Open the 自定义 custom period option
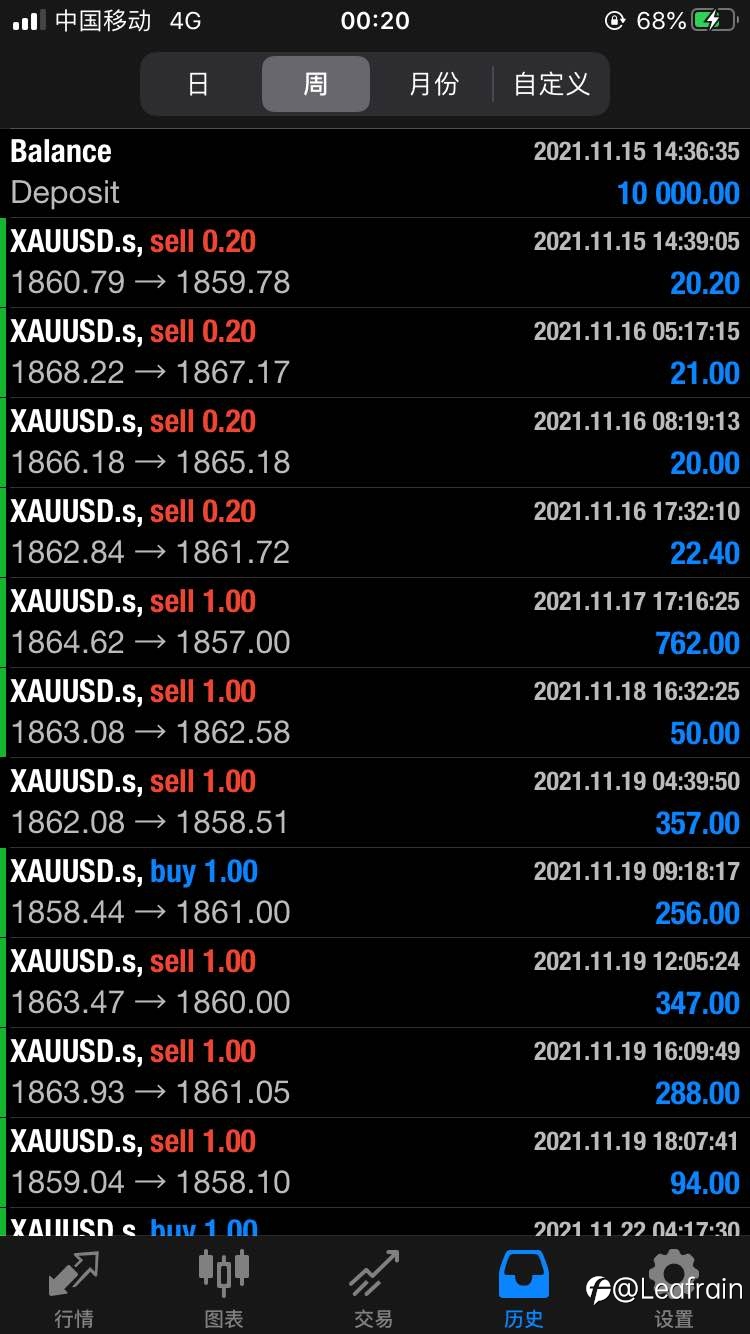750x1334 pixels. (551, 84)
